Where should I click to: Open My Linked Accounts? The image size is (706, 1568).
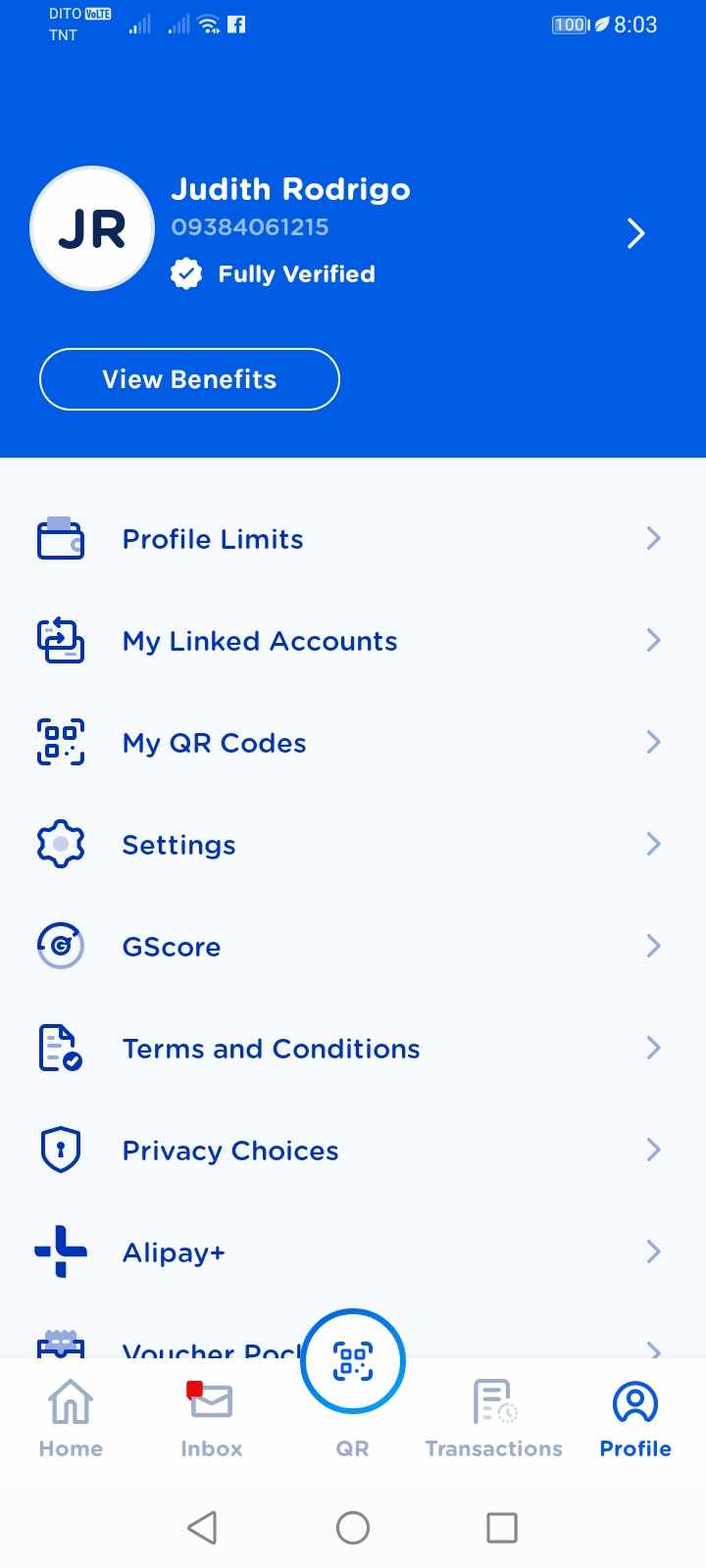[348, 641]
